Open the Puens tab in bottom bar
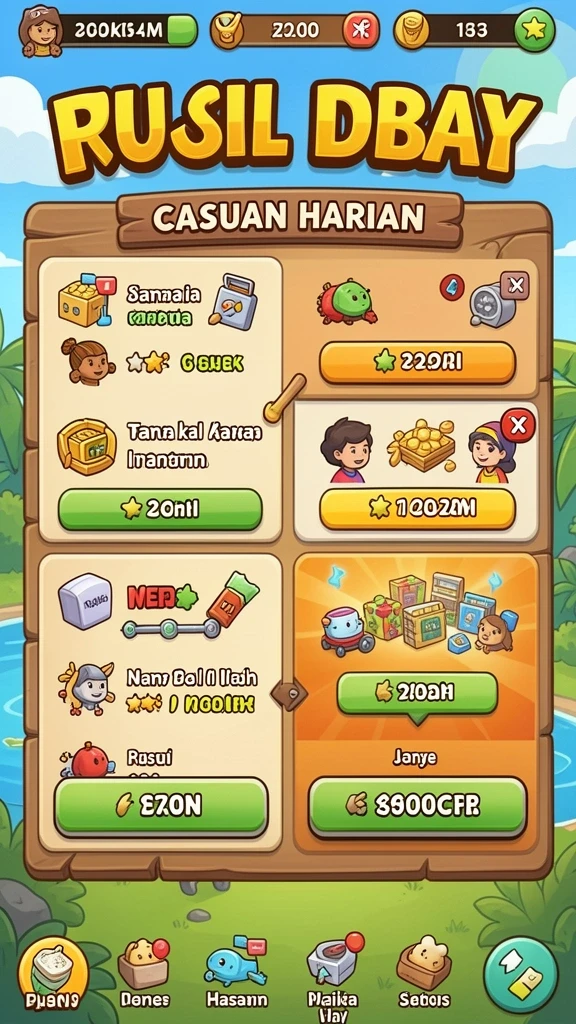The width and height of the screenshot is (576, 1024). (52, 974)
